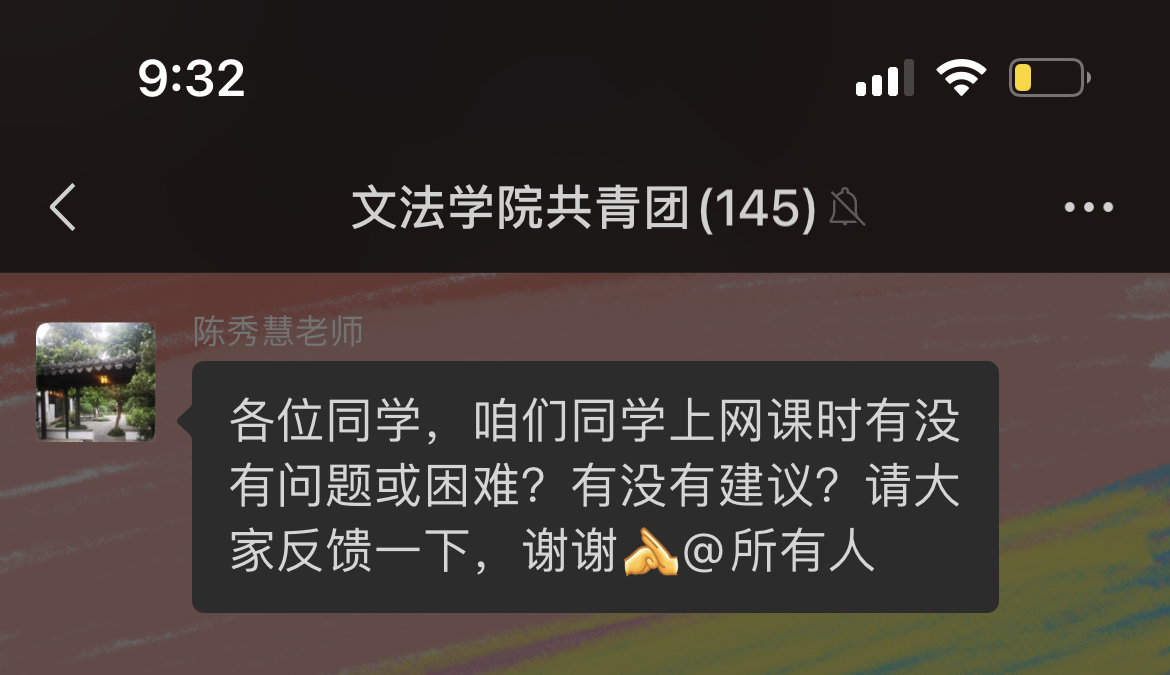Go back using the header arrow
The height and width of the screenshot is (675, 1170).
coord(63,208)
